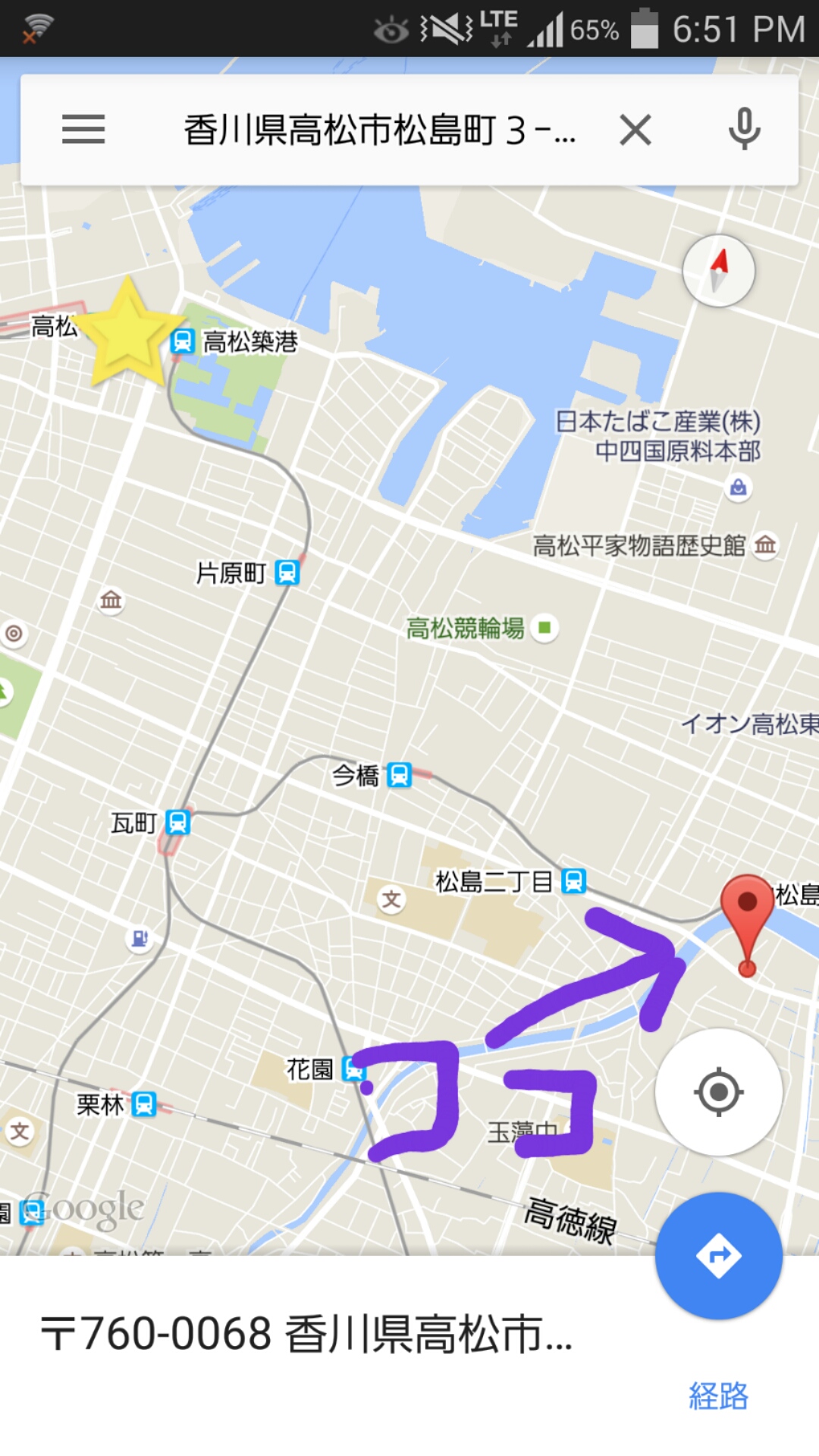The image size is (819, 1456).
Task: Select the 高松築港 station marker
Action: 183,341
